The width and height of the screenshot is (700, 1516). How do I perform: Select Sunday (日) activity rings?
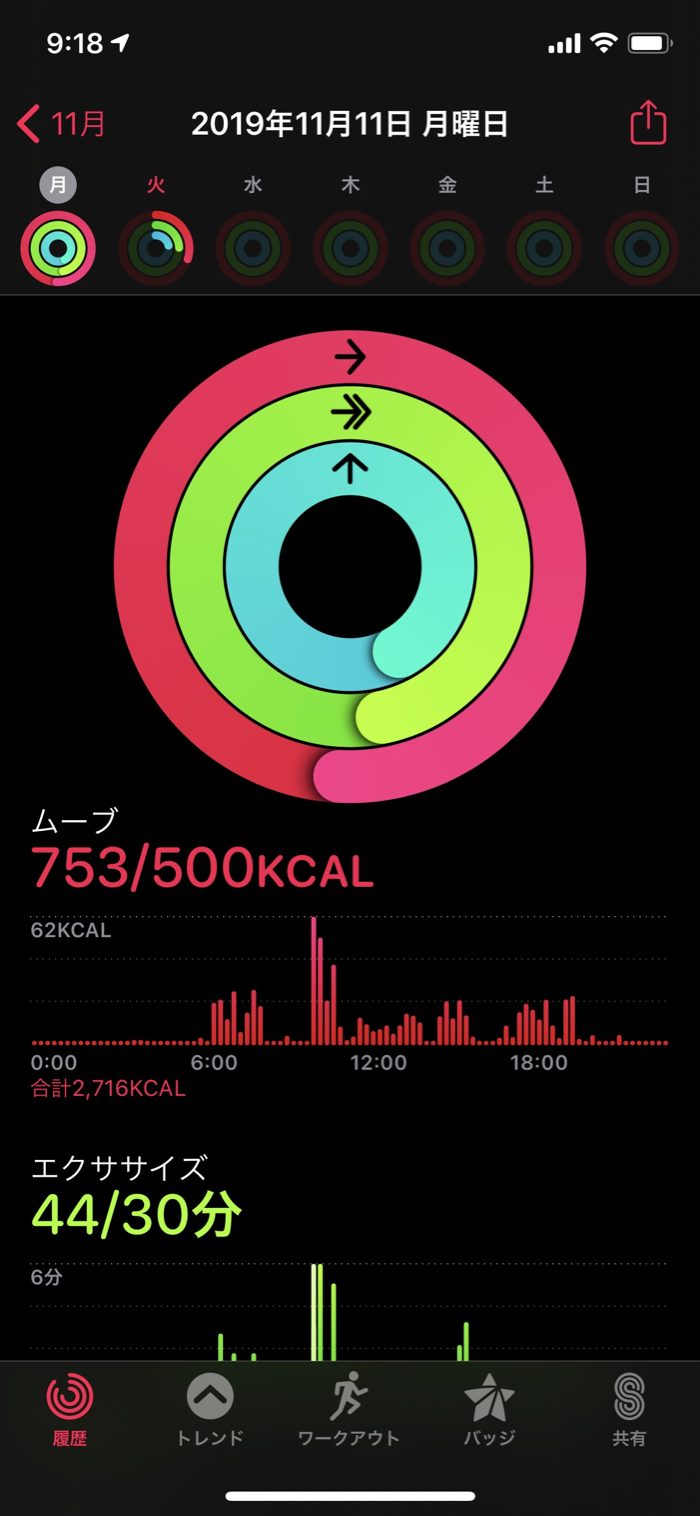[x=642, y=248]
